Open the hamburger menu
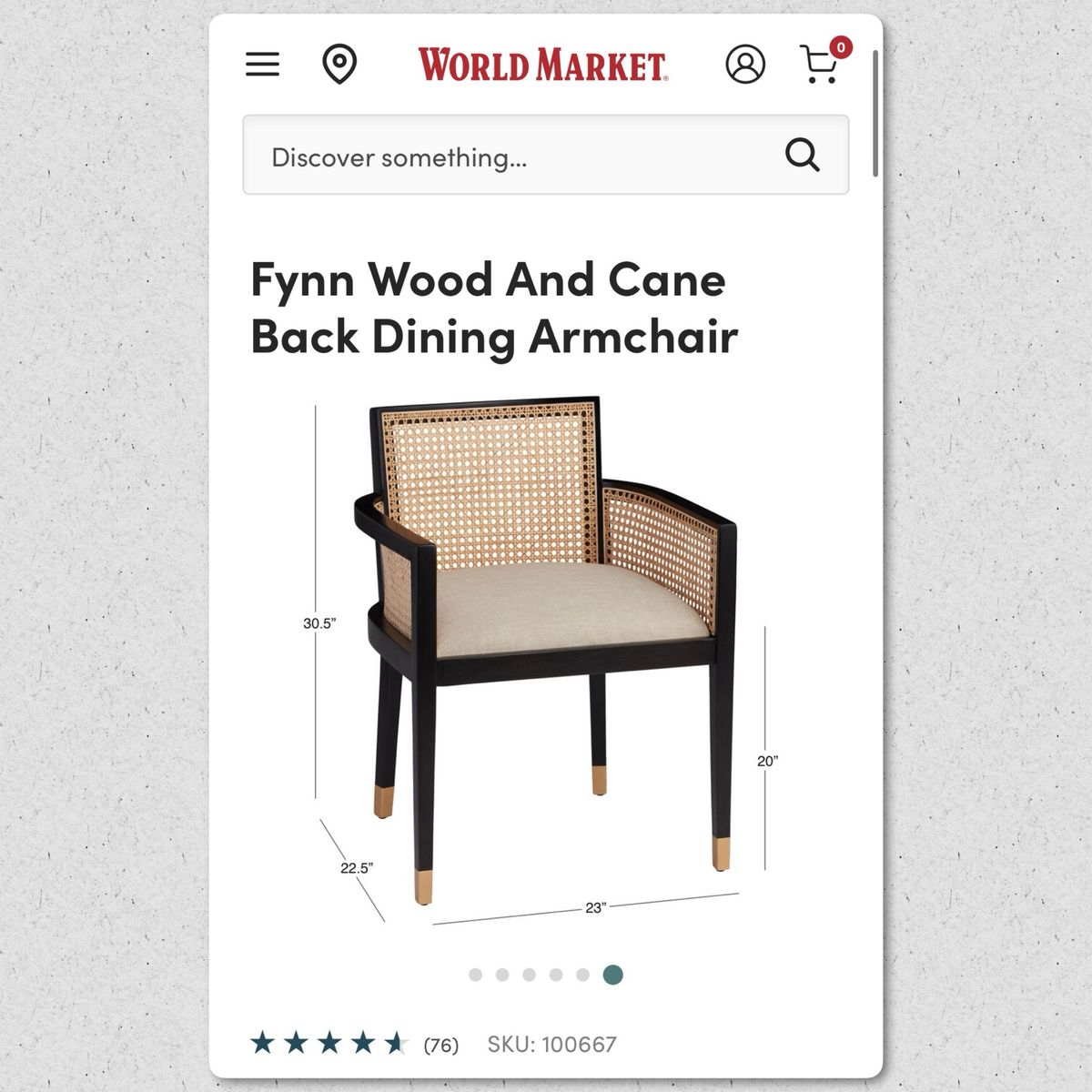The height and width of the screenshot is (1092, 1092). pyautogui.click(x=262, y=65)
